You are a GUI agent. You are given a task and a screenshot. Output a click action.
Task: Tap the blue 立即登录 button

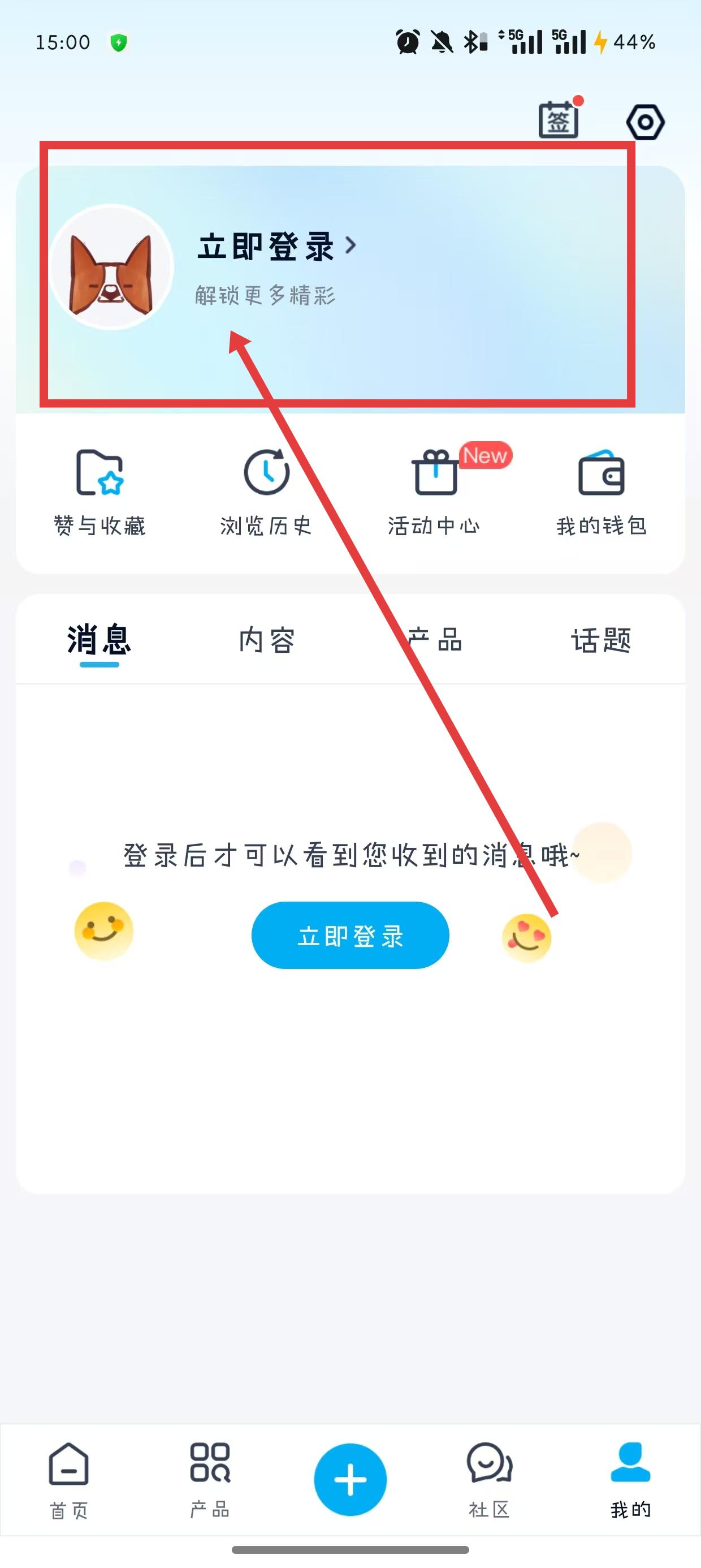coord(350,936)
